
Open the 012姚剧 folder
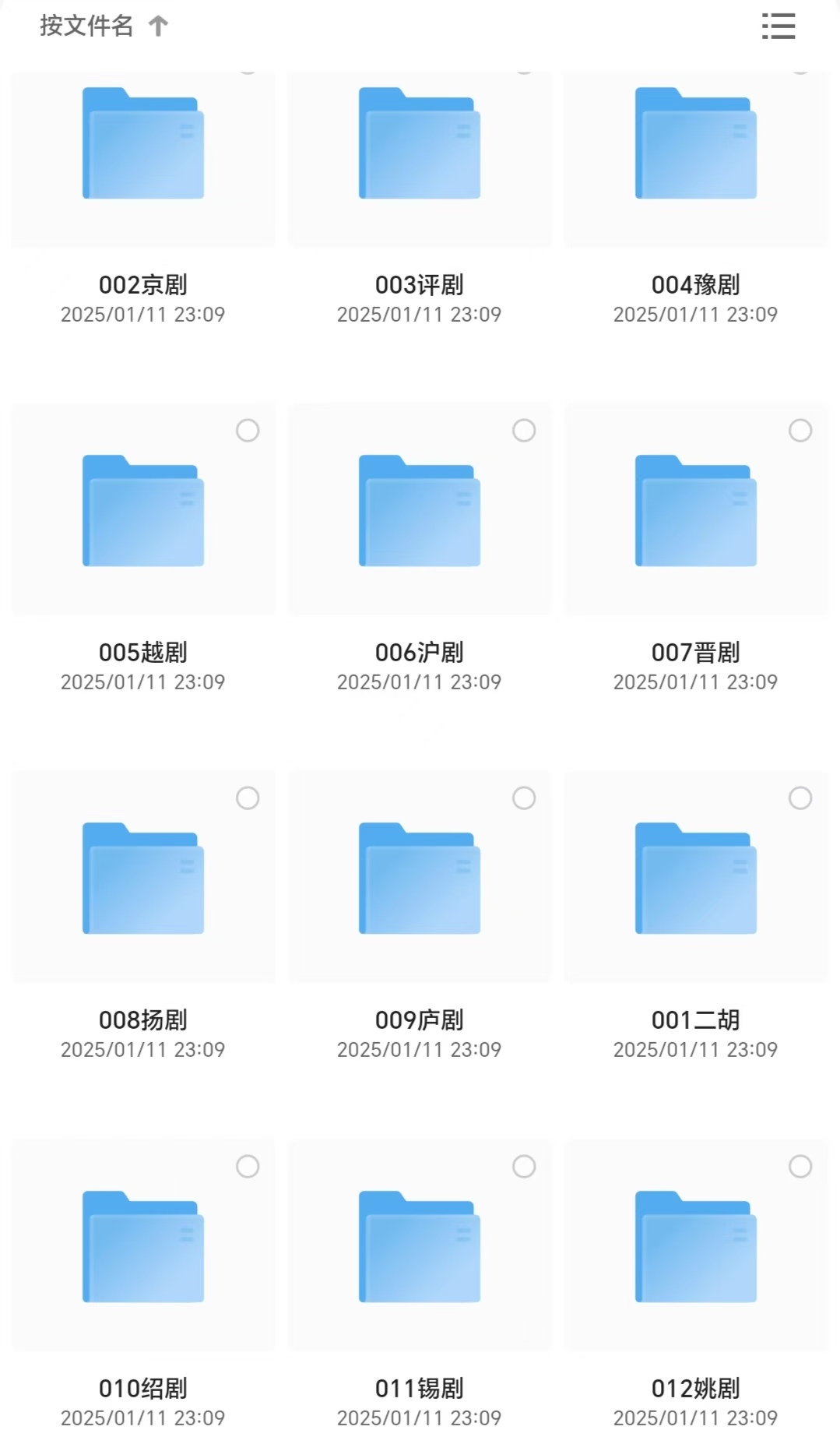pos(696,1247)
